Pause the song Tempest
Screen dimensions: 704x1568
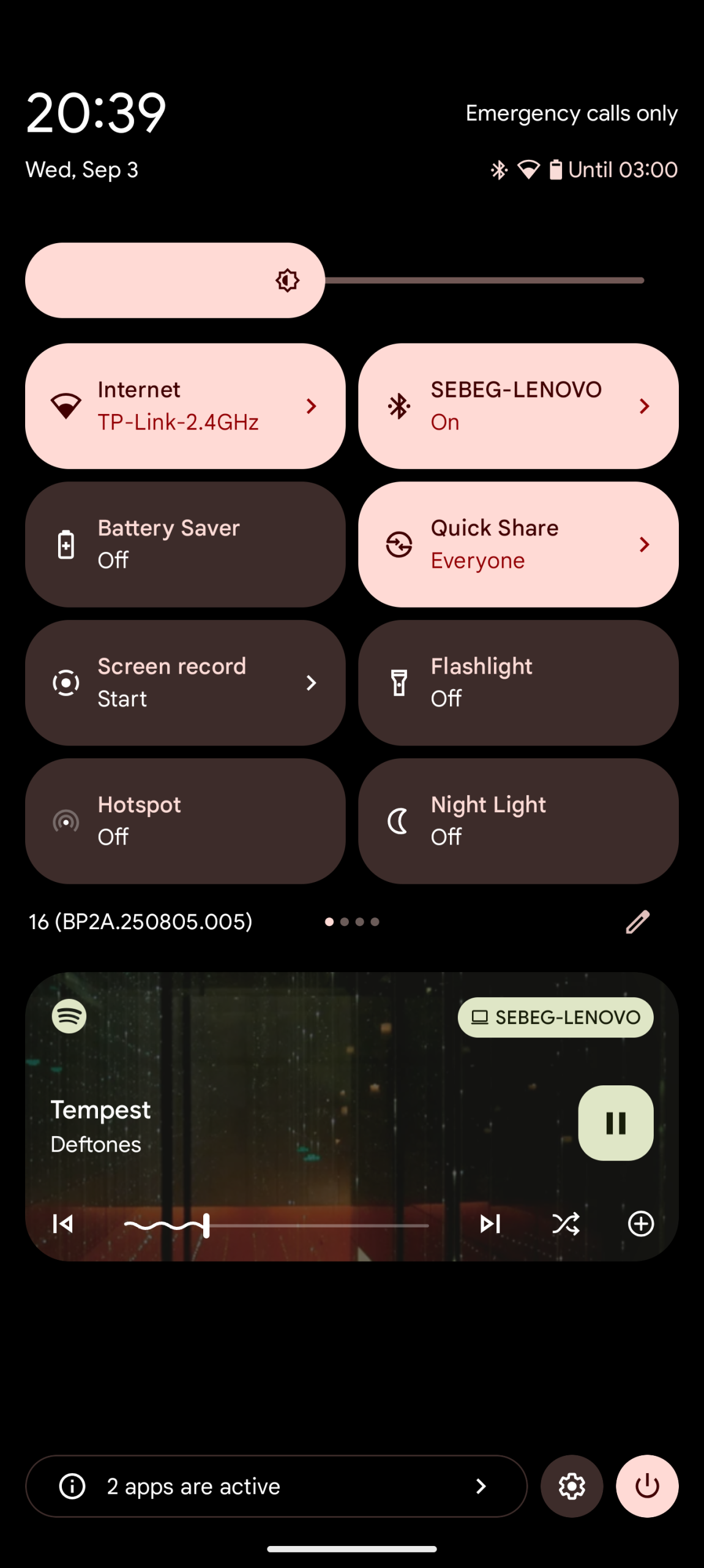click(615, 1123)
